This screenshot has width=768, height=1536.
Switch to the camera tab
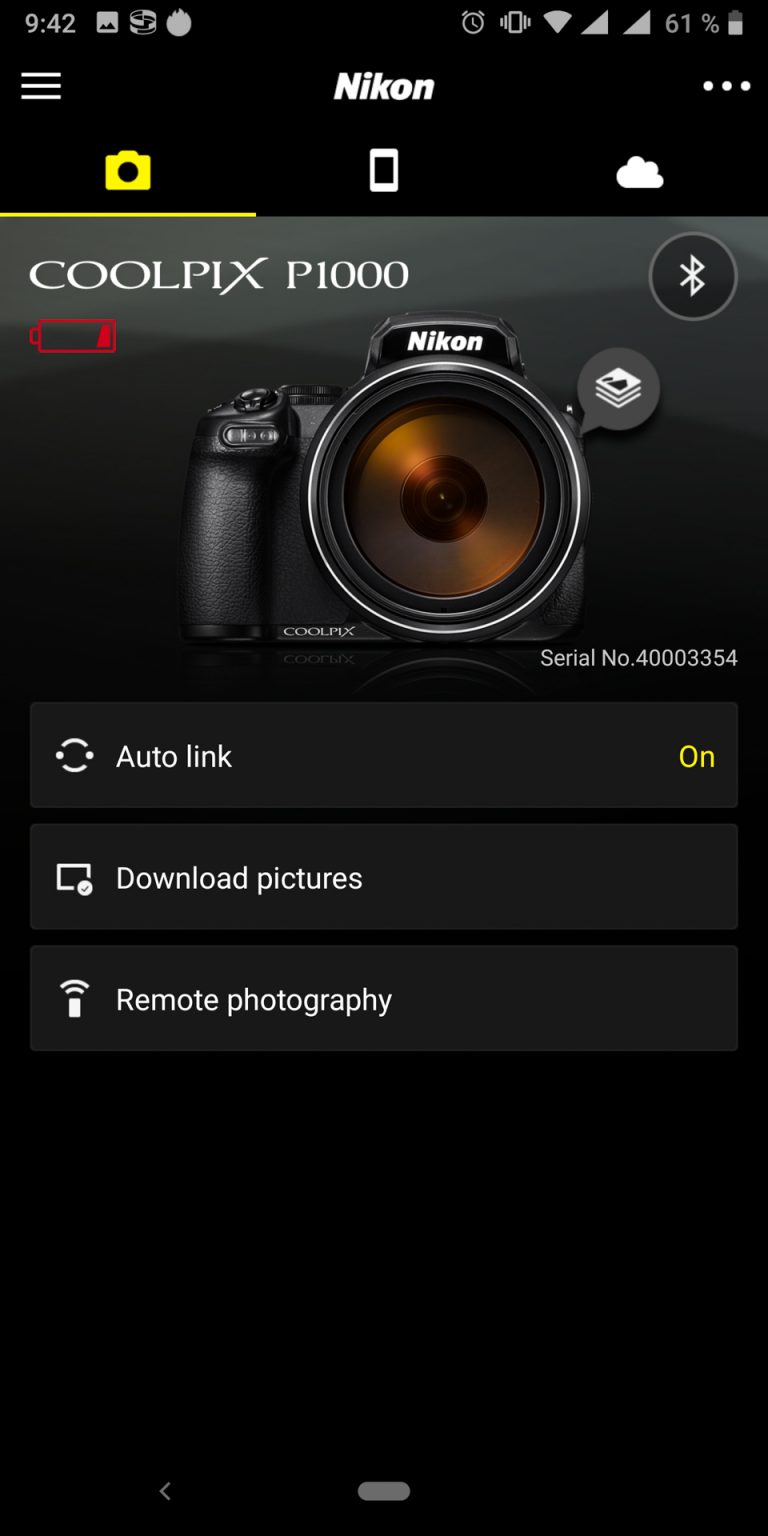pyautogui.click(x=128, y=171)
